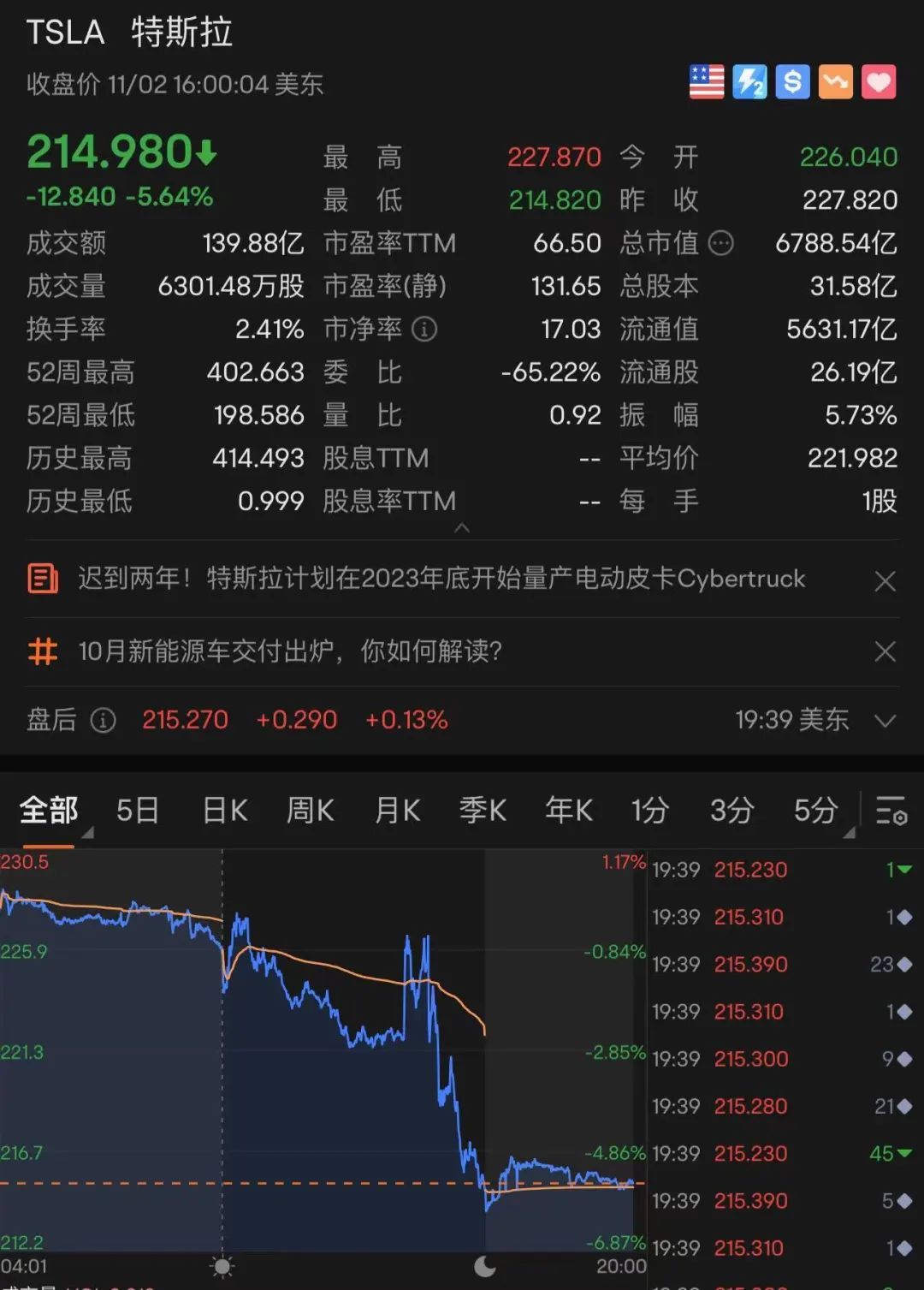Show the 3分 minute chart
Image resolution: width=924 pixels, height=1290 pixels.
point(732,810)
